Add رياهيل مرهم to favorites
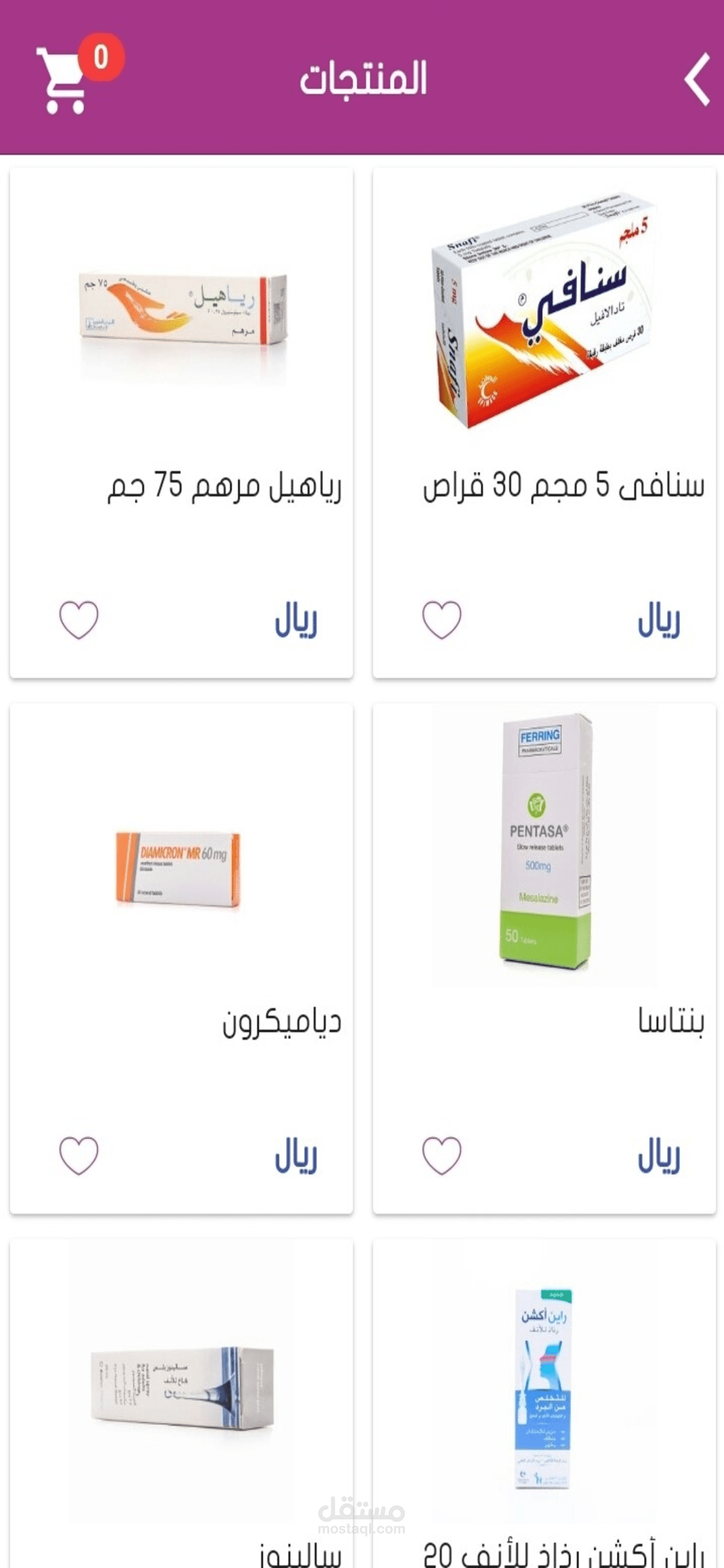The height and width of the screenshot is (1568, 724). pyautogui.click(x=79, y=619)
